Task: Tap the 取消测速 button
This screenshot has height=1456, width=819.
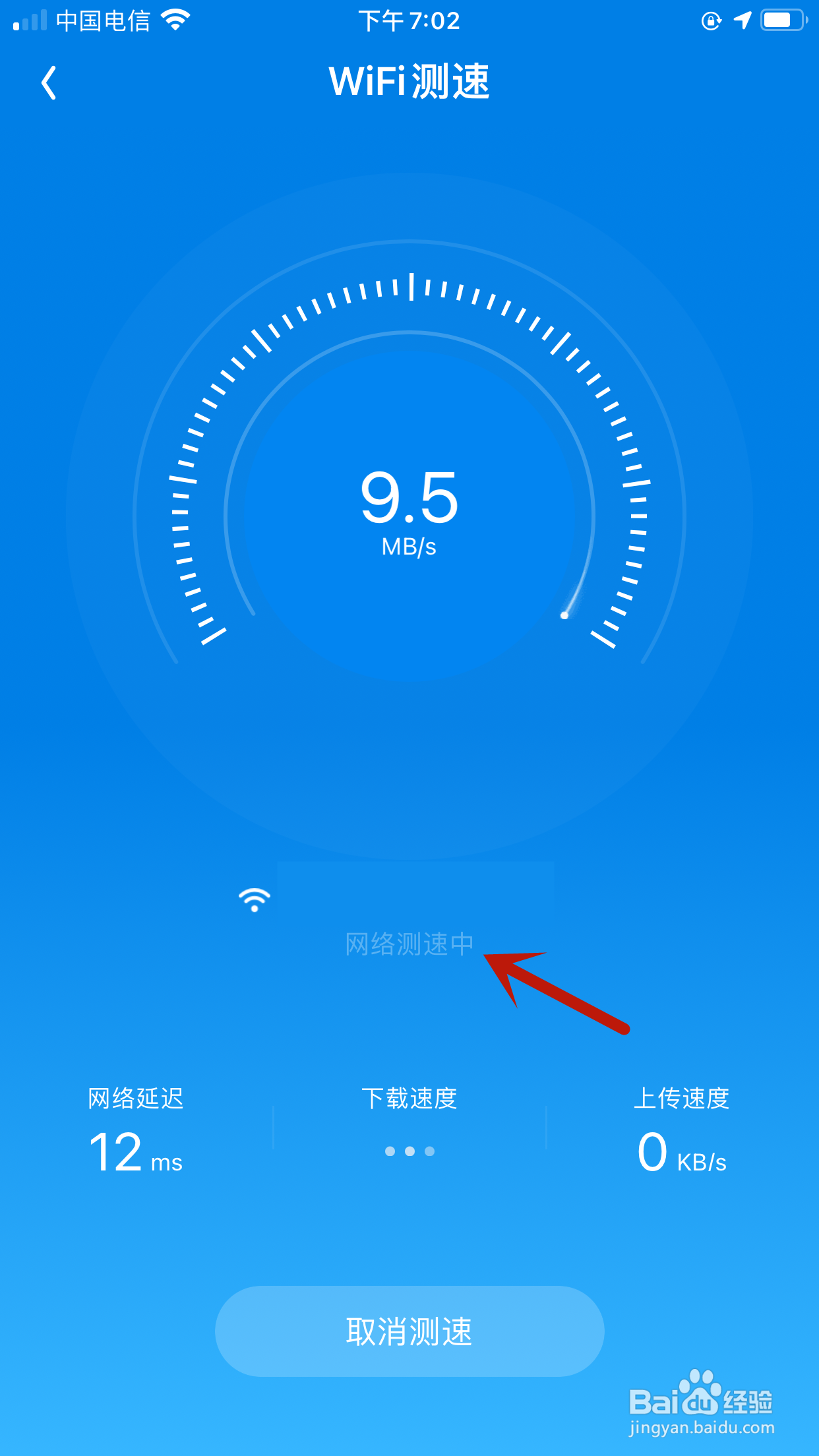Action: pos(409,1331)
